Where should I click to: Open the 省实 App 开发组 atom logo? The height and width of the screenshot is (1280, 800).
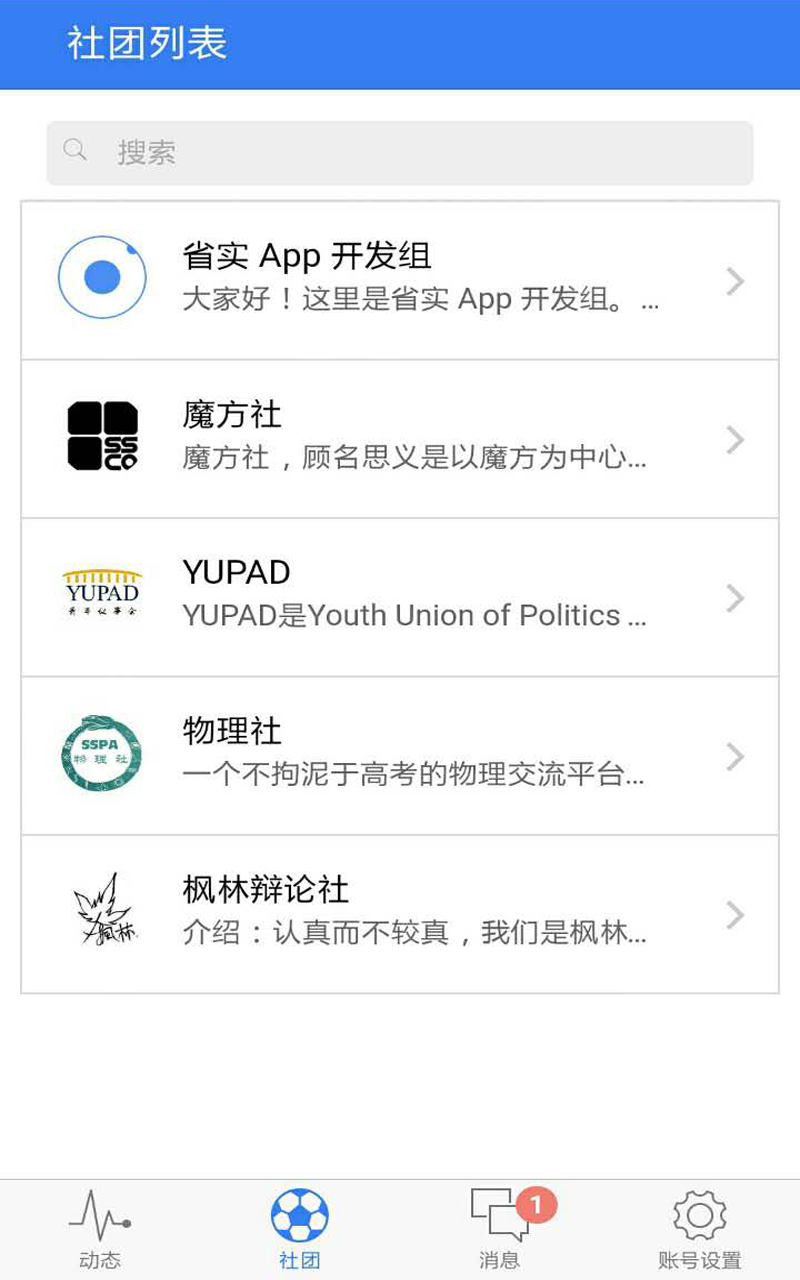pos(100,277)
